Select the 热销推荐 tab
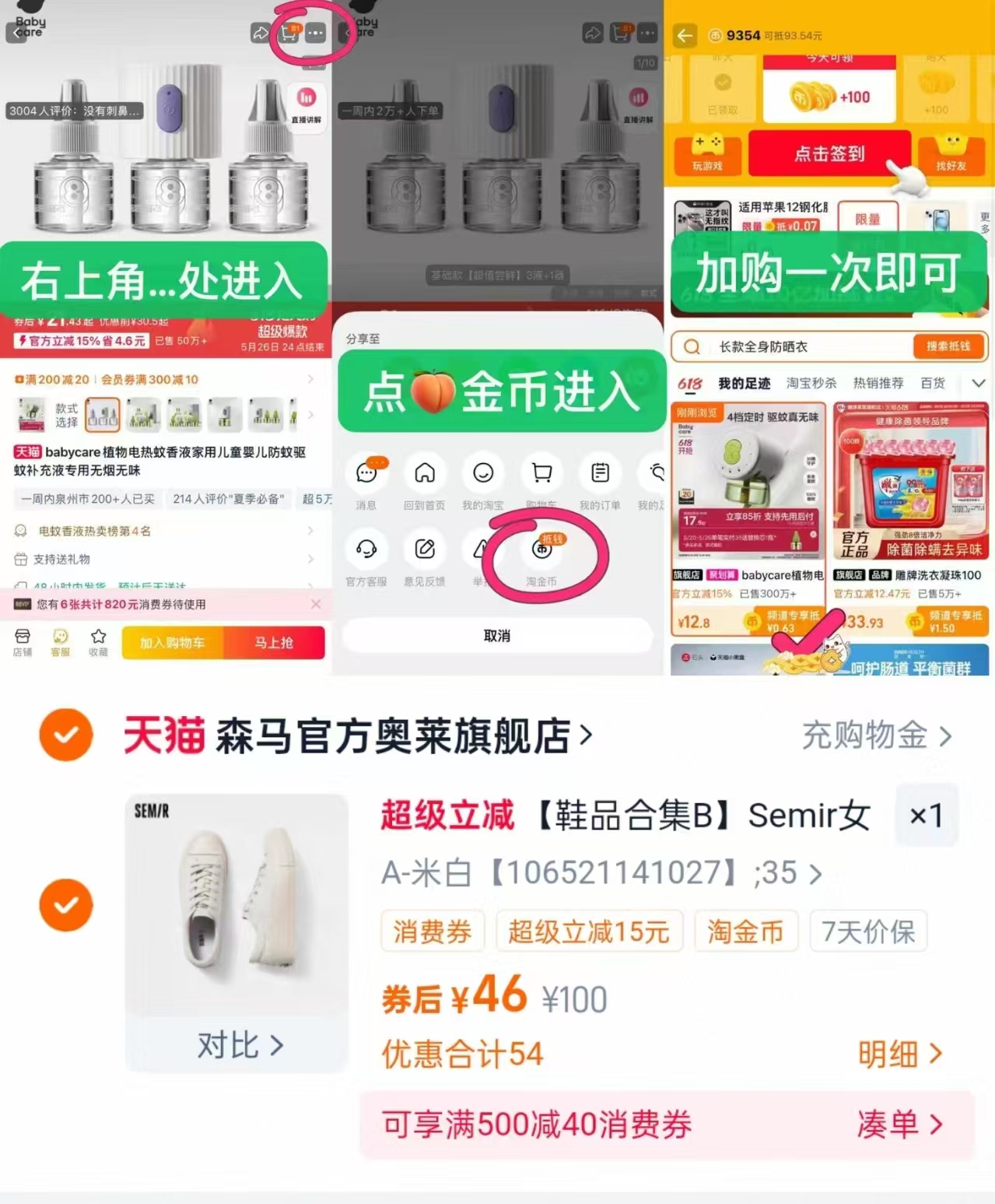Image resolution: width=995 pixels, height=1204 pixels. coord(878,383)
